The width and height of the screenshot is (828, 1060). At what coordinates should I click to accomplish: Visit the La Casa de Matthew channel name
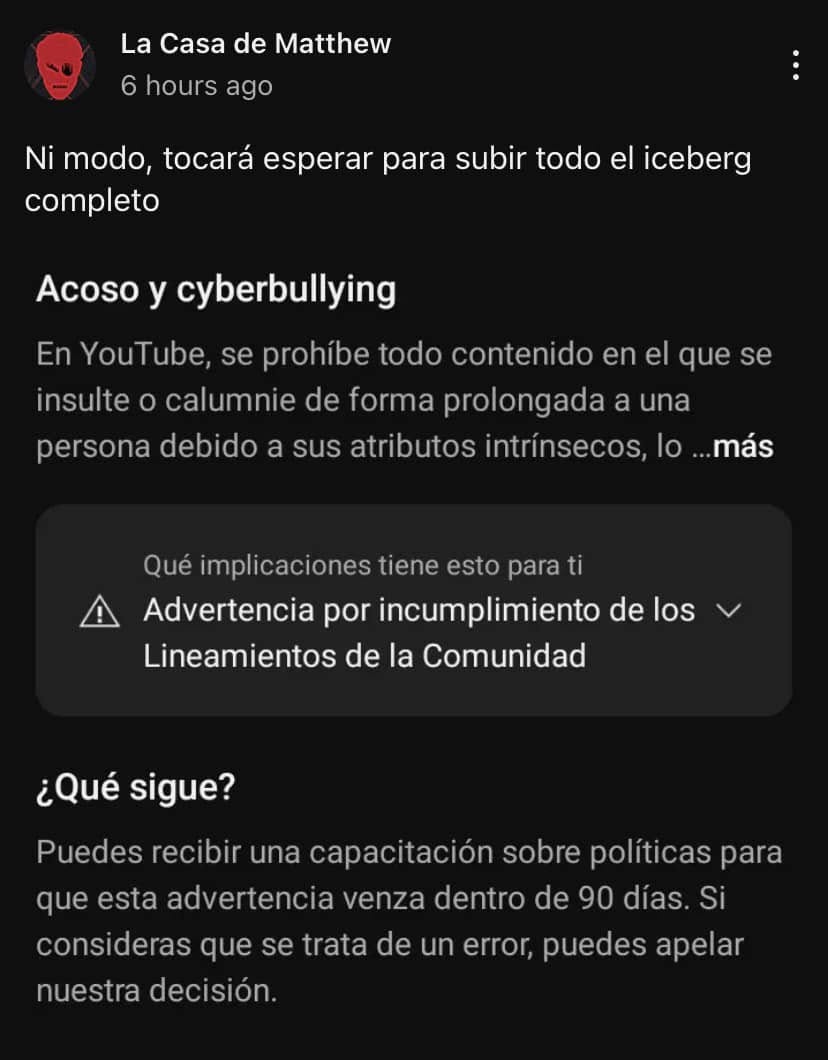[255, 44]
